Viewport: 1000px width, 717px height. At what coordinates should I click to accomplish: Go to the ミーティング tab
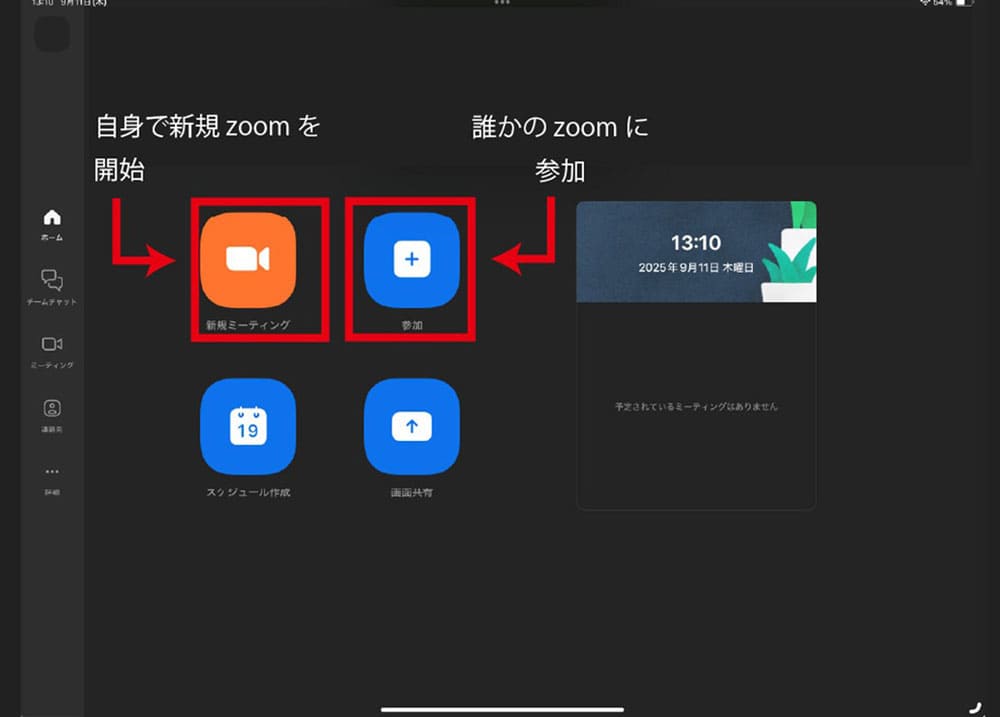pos(52,349)
